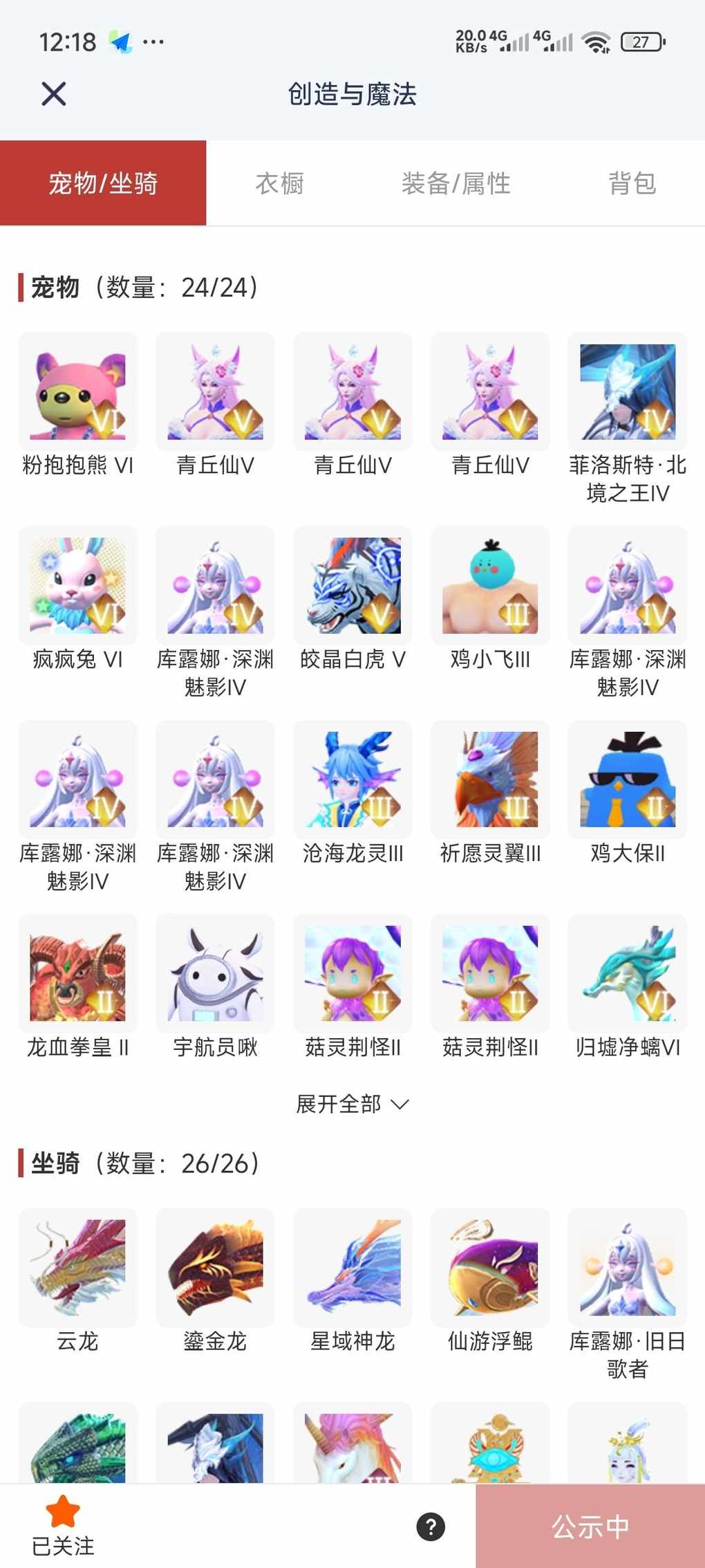Image resolution: width=705 pixels, height=1568 pixels.
Task: Expand all pets with 展开全部
Action: click(352, 1104)
